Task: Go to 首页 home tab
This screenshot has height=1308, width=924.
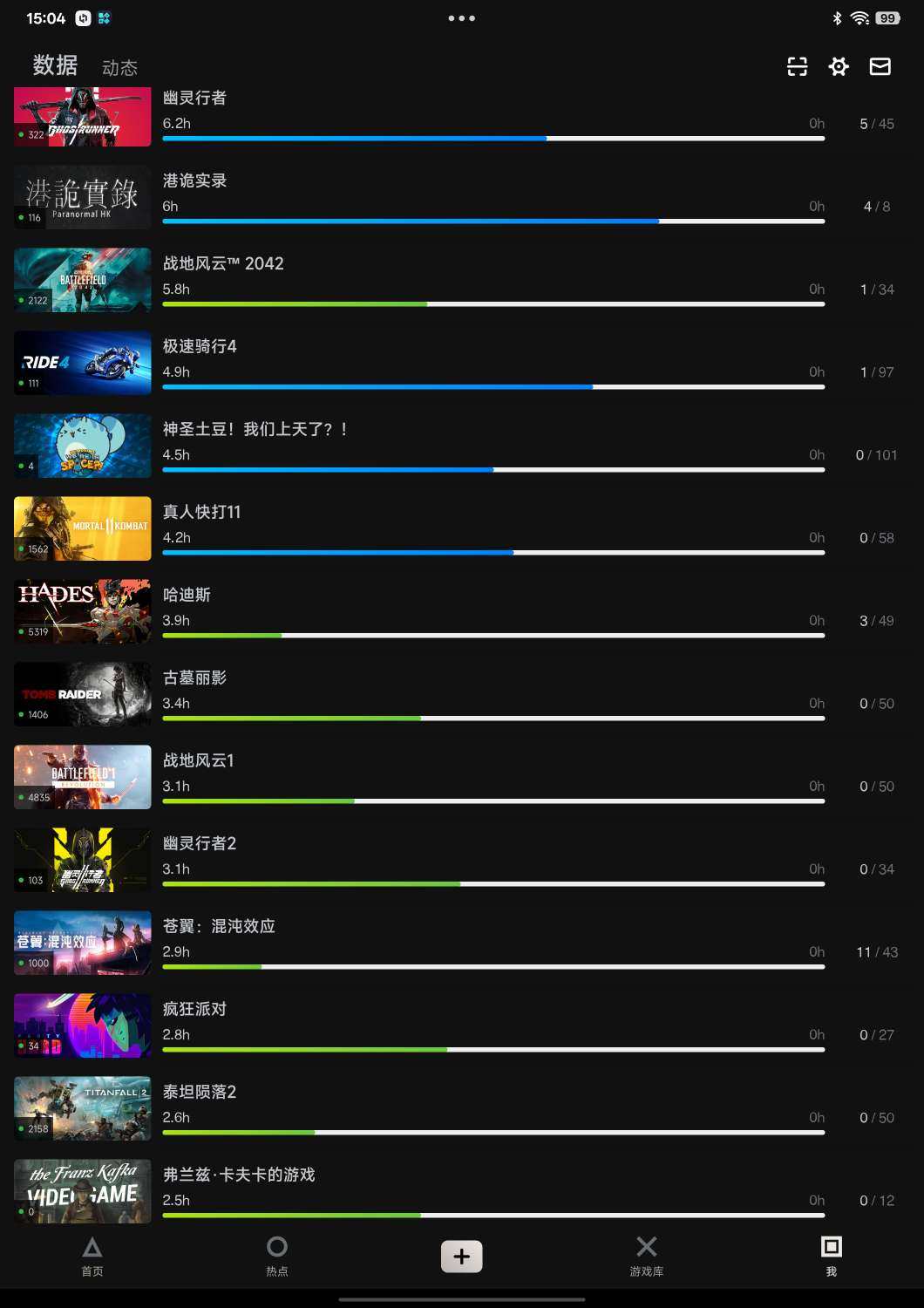Action: coord(92,1256)
